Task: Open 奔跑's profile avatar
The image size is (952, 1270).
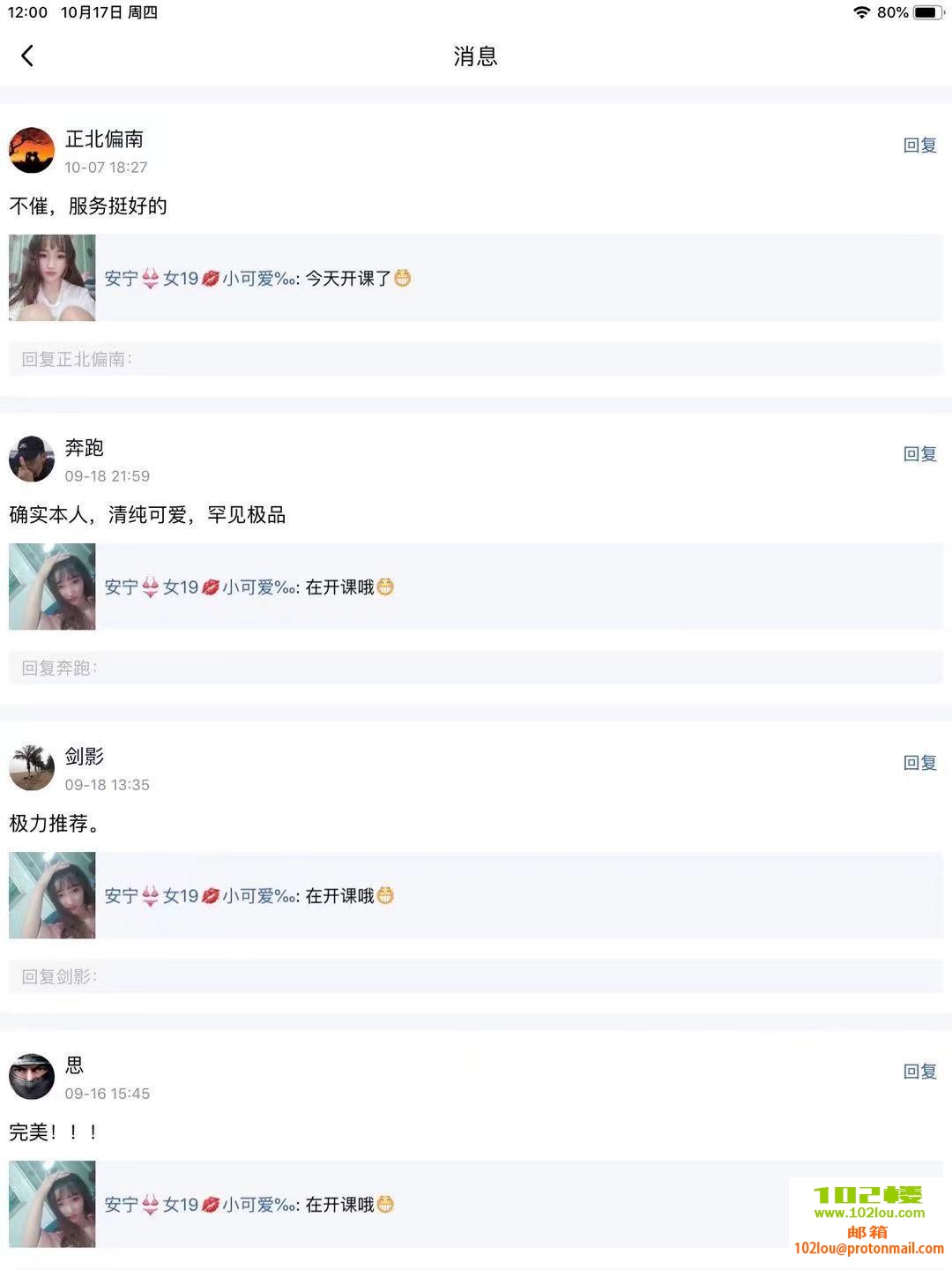Action: 32,459
